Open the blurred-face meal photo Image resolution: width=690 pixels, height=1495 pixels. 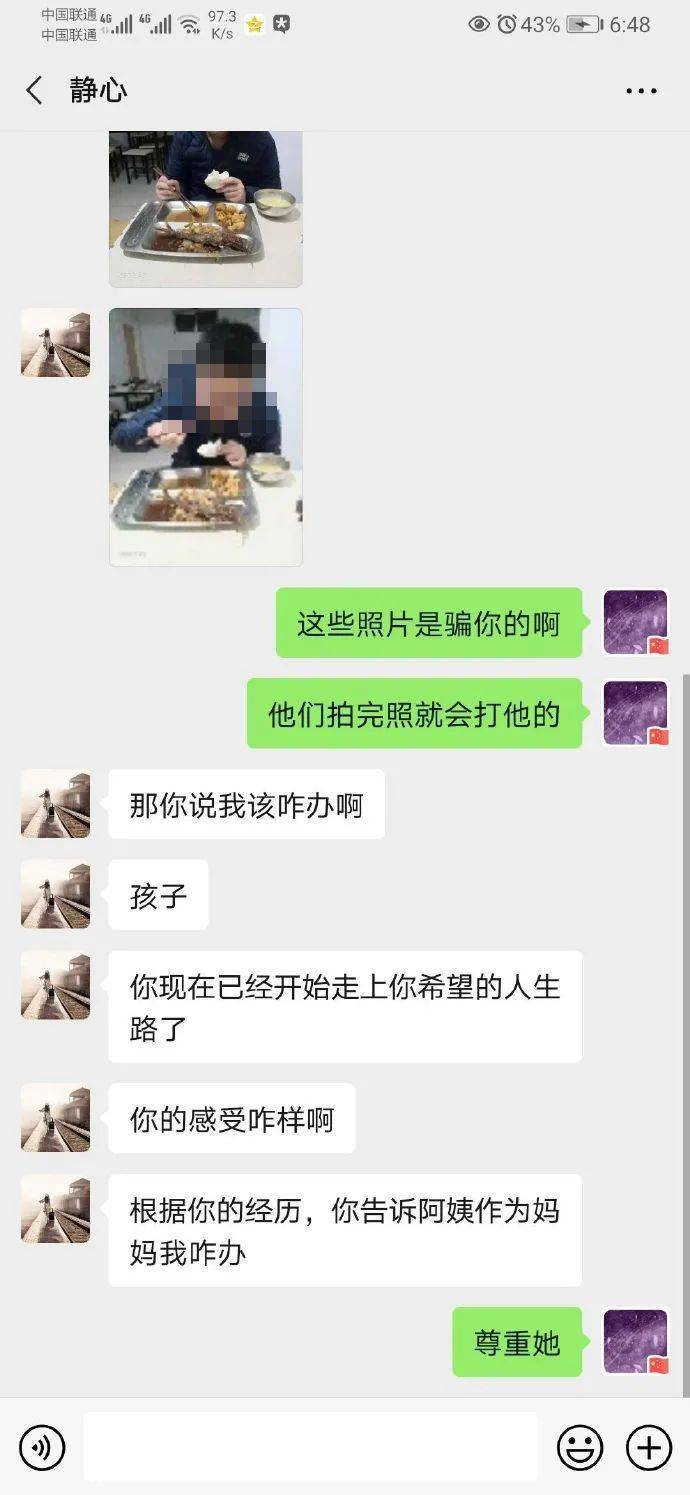click(x=206, y=437)
